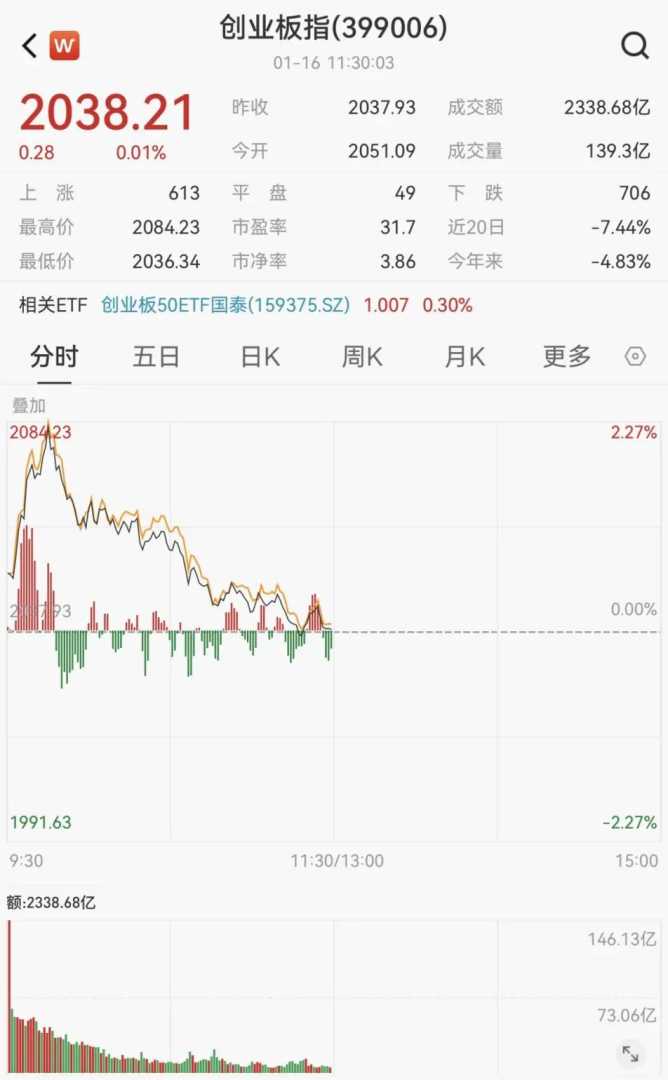Open chart settings hexagon icon
The height and width of the screenshot is (1080, 668).
[635, 357]
